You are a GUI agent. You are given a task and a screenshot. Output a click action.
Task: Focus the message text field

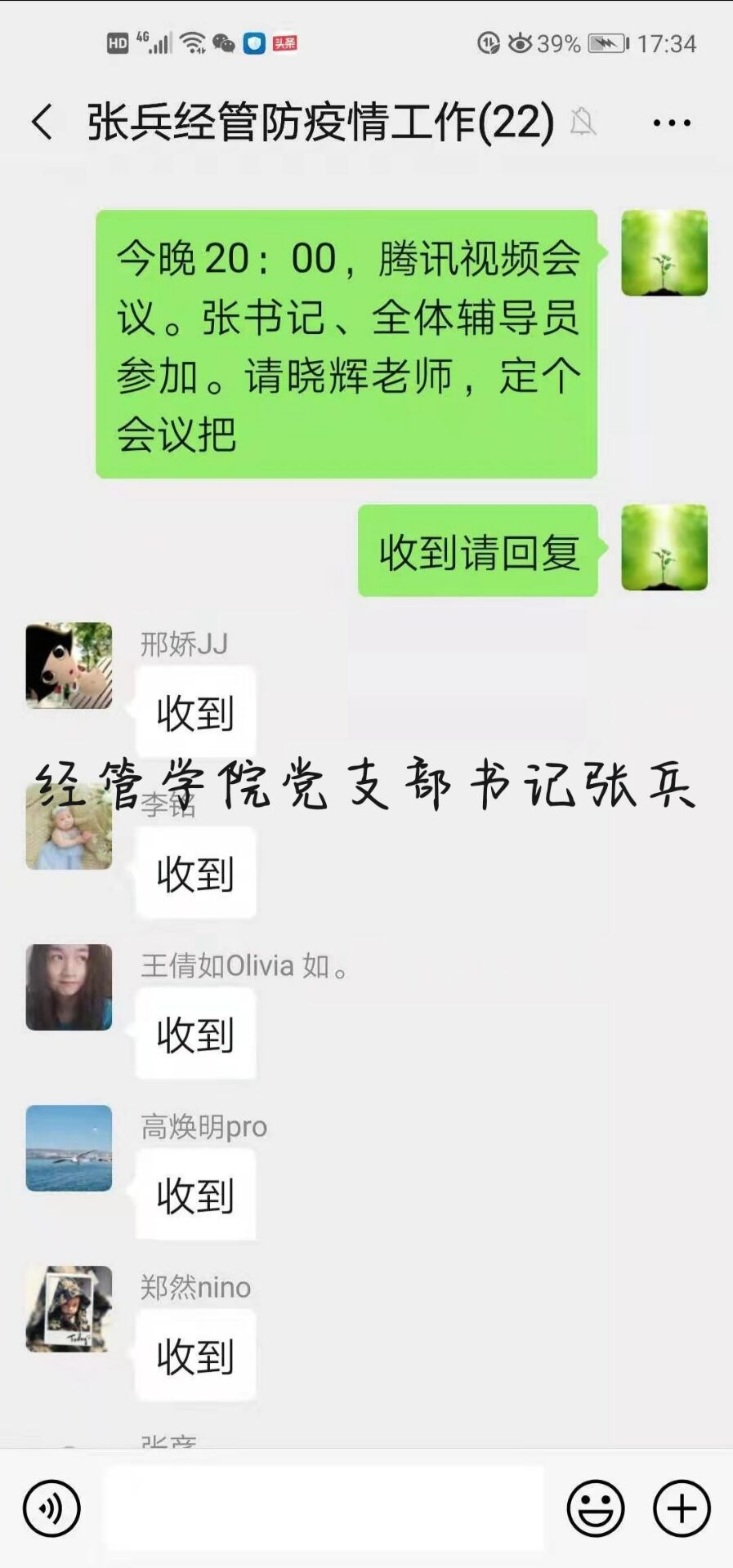pyautogui.click(x=324, y=1508)
